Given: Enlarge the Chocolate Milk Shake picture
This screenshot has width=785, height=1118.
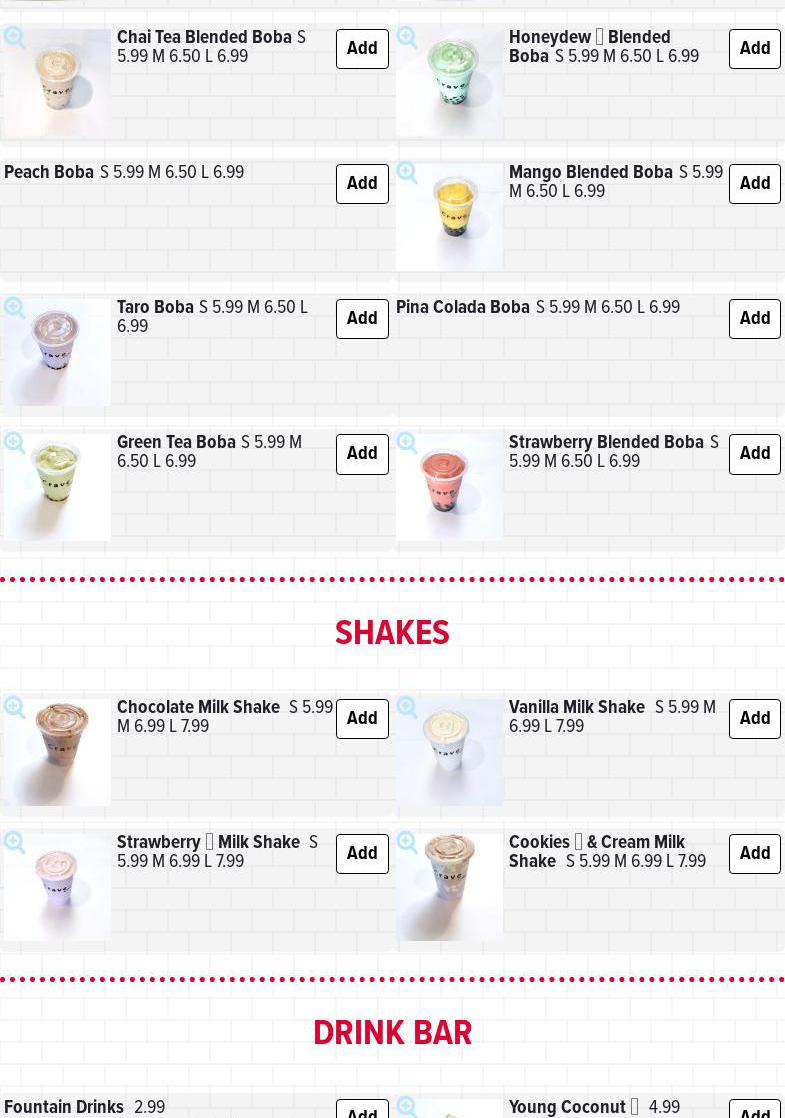Looking at the screenshot, I should tap(15, 708).
